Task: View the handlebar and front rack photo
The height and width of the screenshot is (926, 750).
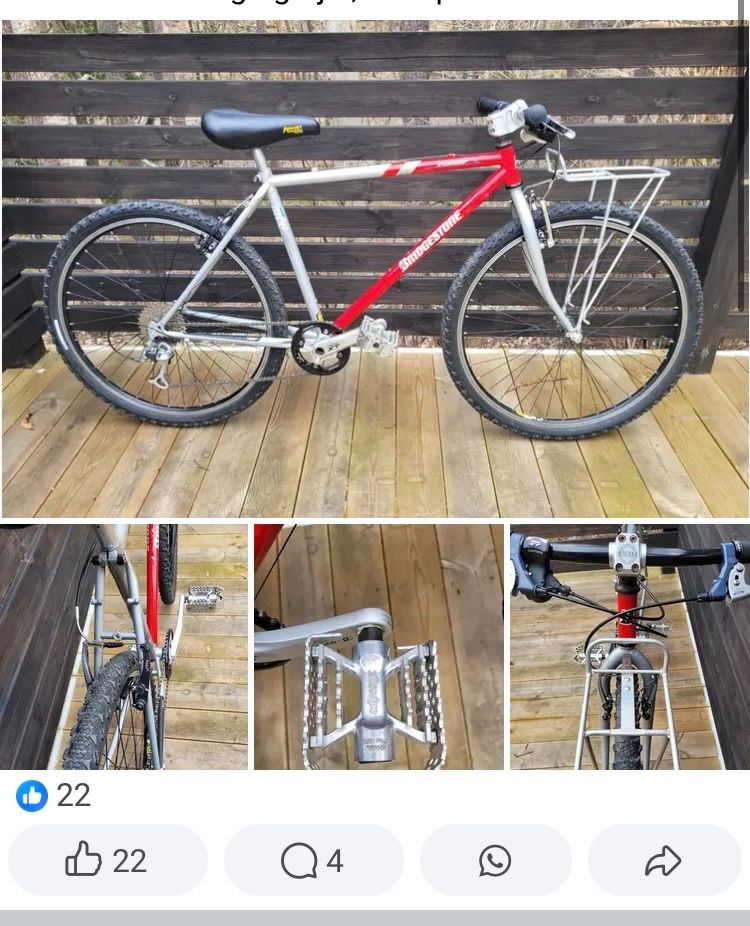Action: coord(629,647)
